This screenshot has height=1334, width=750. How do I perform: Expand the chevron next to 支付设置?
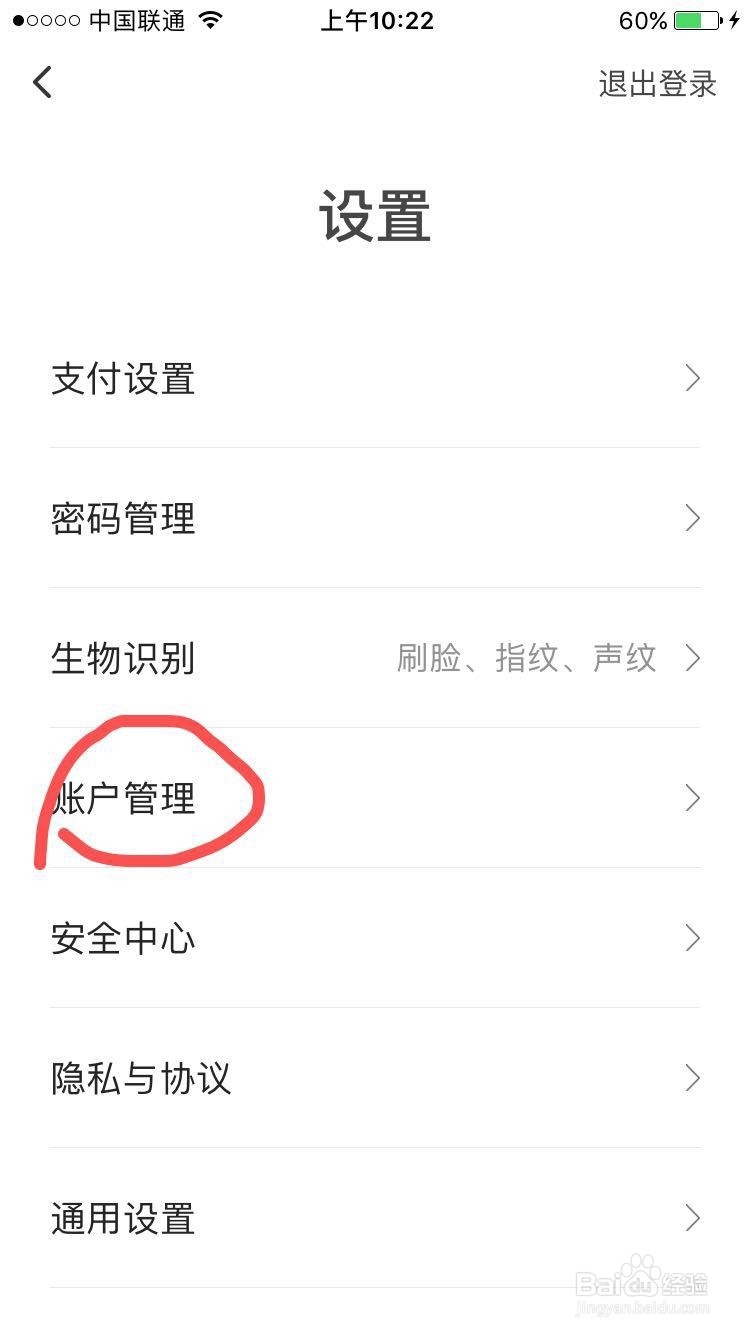(692, 378)
